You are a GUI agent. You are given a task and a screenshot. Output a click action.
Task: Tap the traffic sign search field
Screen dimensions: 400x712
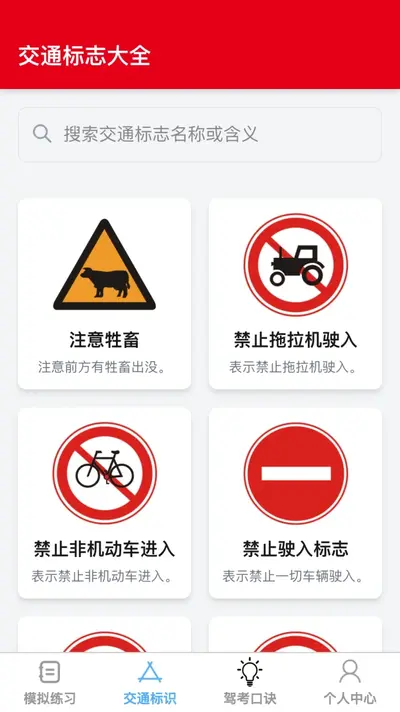(x=200, y=134)
